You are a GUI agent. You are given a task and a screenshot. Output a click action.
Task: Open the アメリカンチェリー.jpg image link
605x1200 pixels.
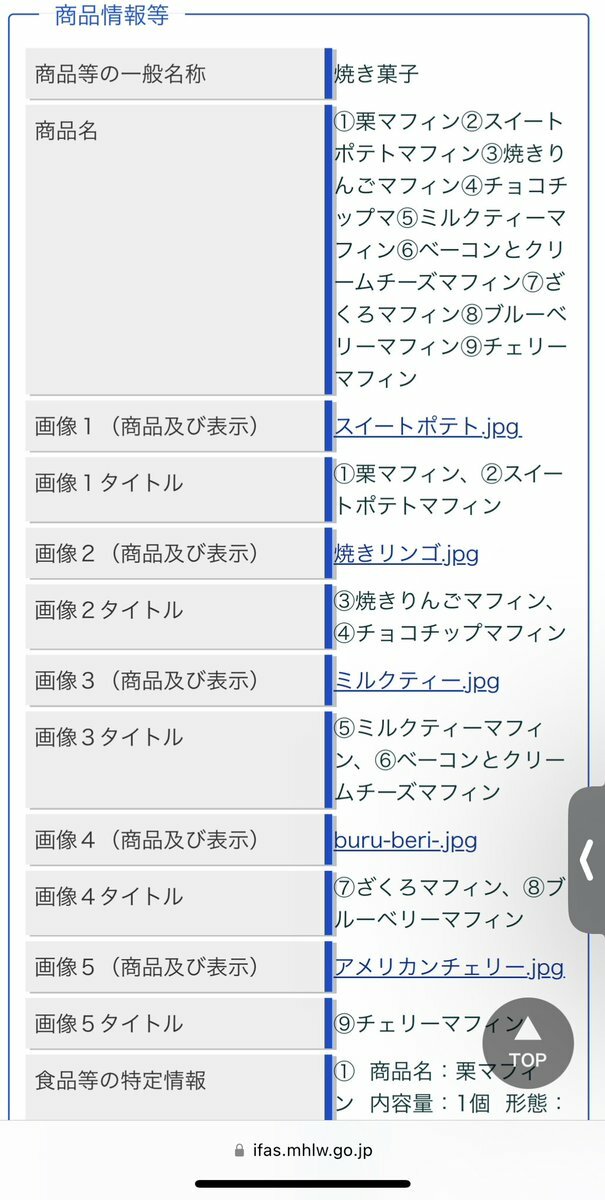click(448, 967)
